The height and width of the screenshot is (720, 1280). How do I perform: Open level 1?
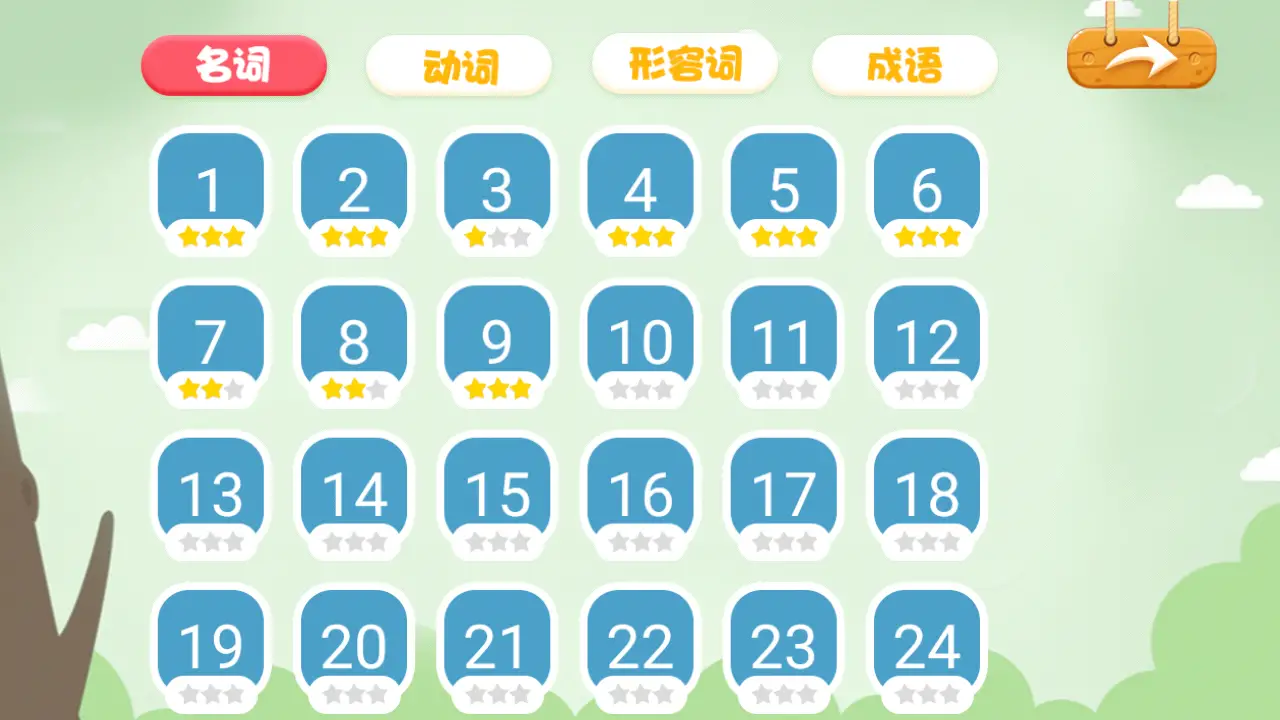tap(211, 190)
